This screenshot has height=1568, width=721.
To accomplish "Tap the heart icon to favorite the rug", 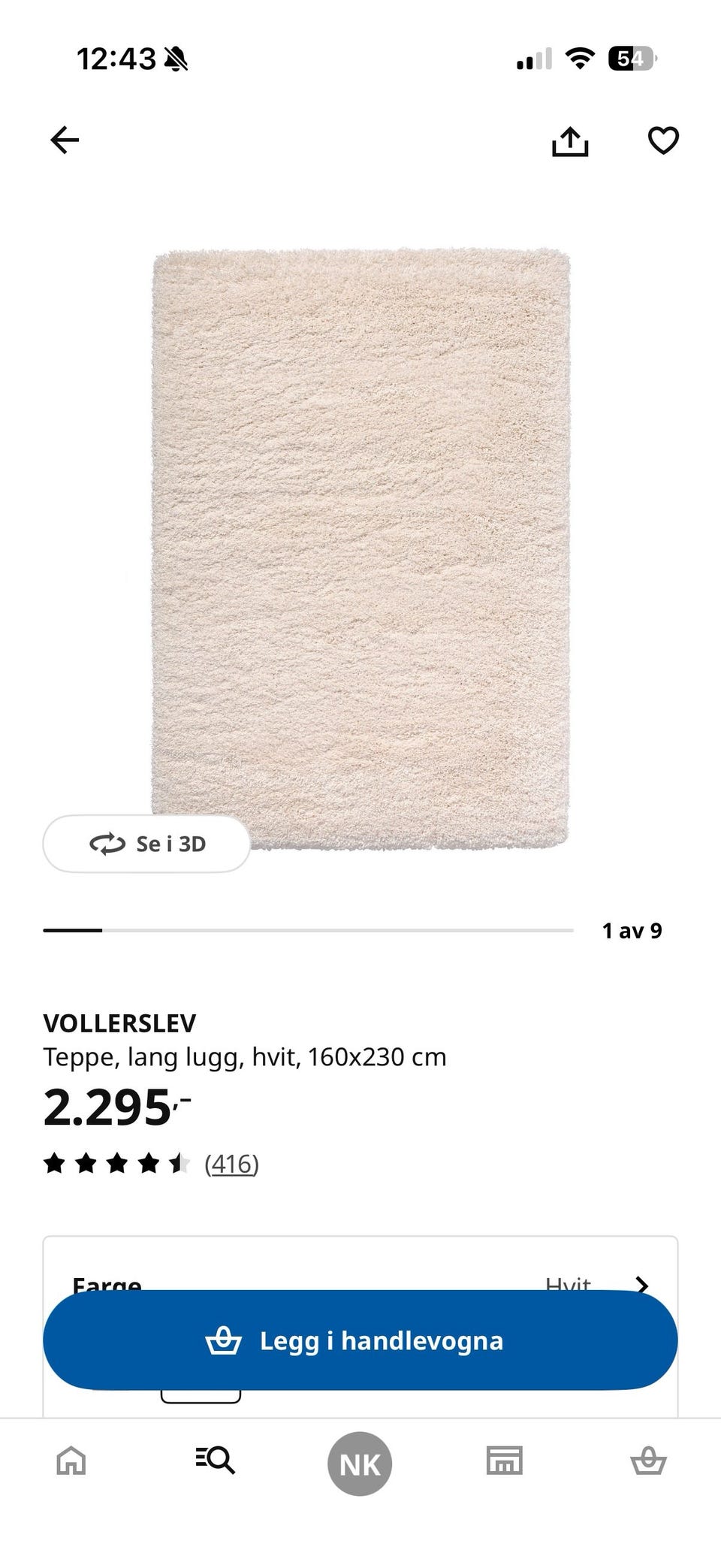I will click(662, 140).
